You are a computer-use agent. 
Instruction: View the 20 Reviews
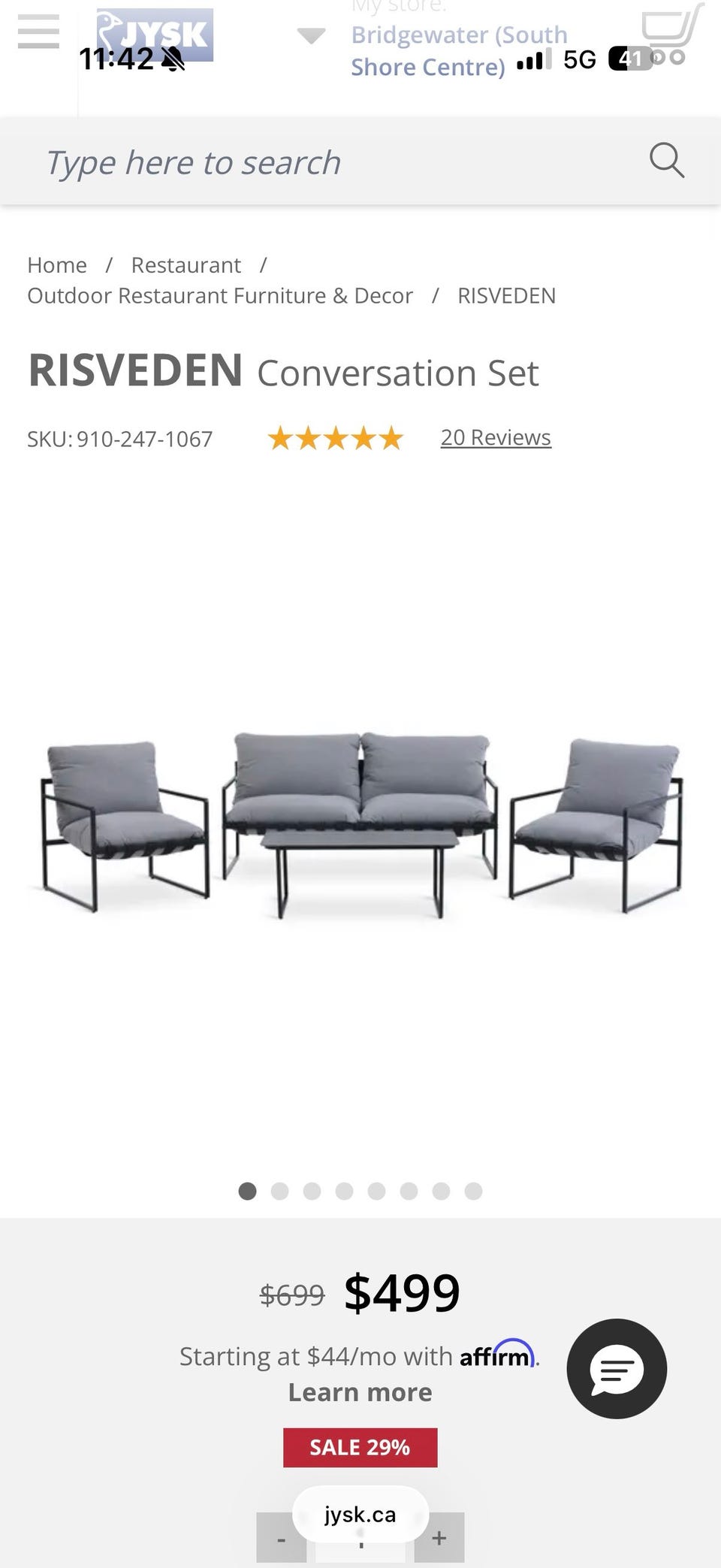(x=496, y=437)
